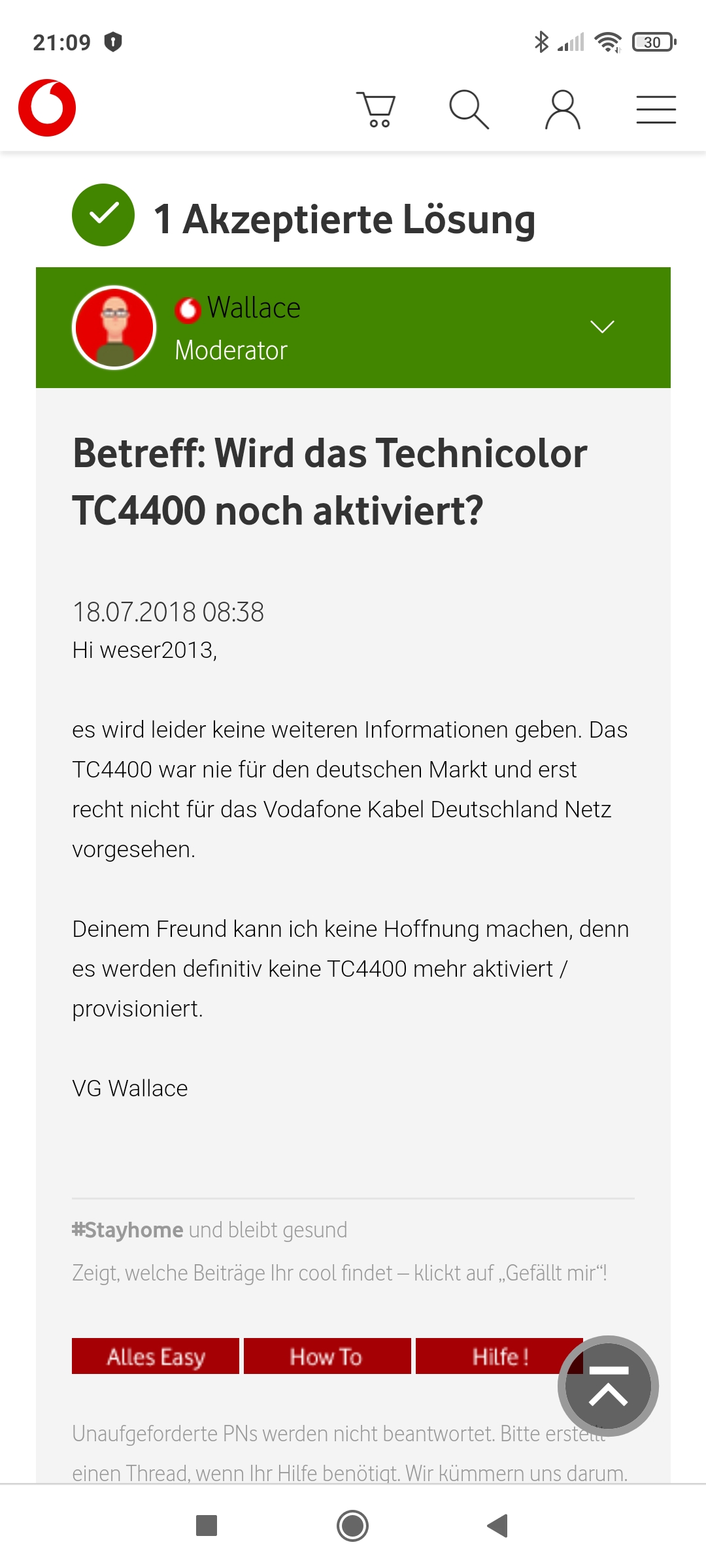Open the search icon

click(469, 109)
